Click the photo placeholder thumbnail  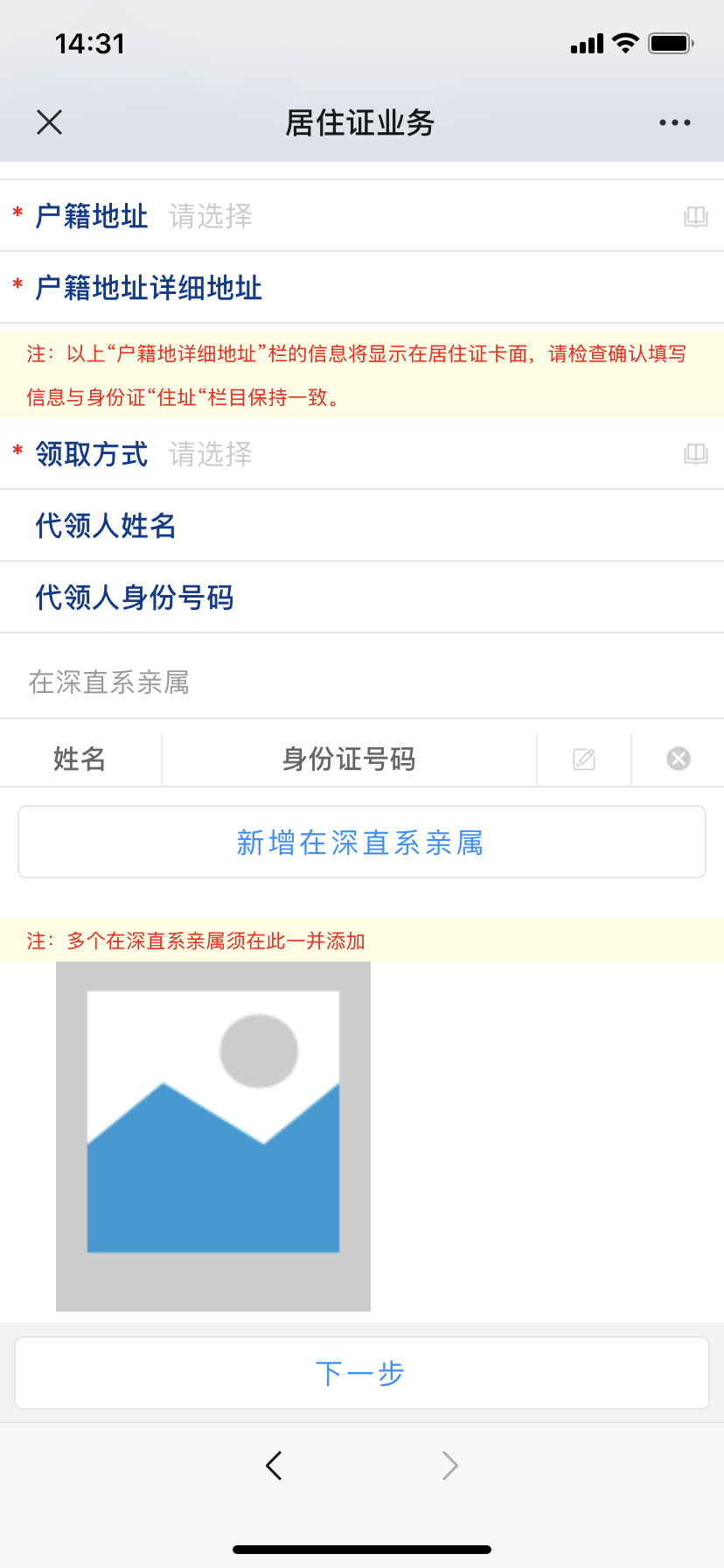click(x=213, y=1136)
